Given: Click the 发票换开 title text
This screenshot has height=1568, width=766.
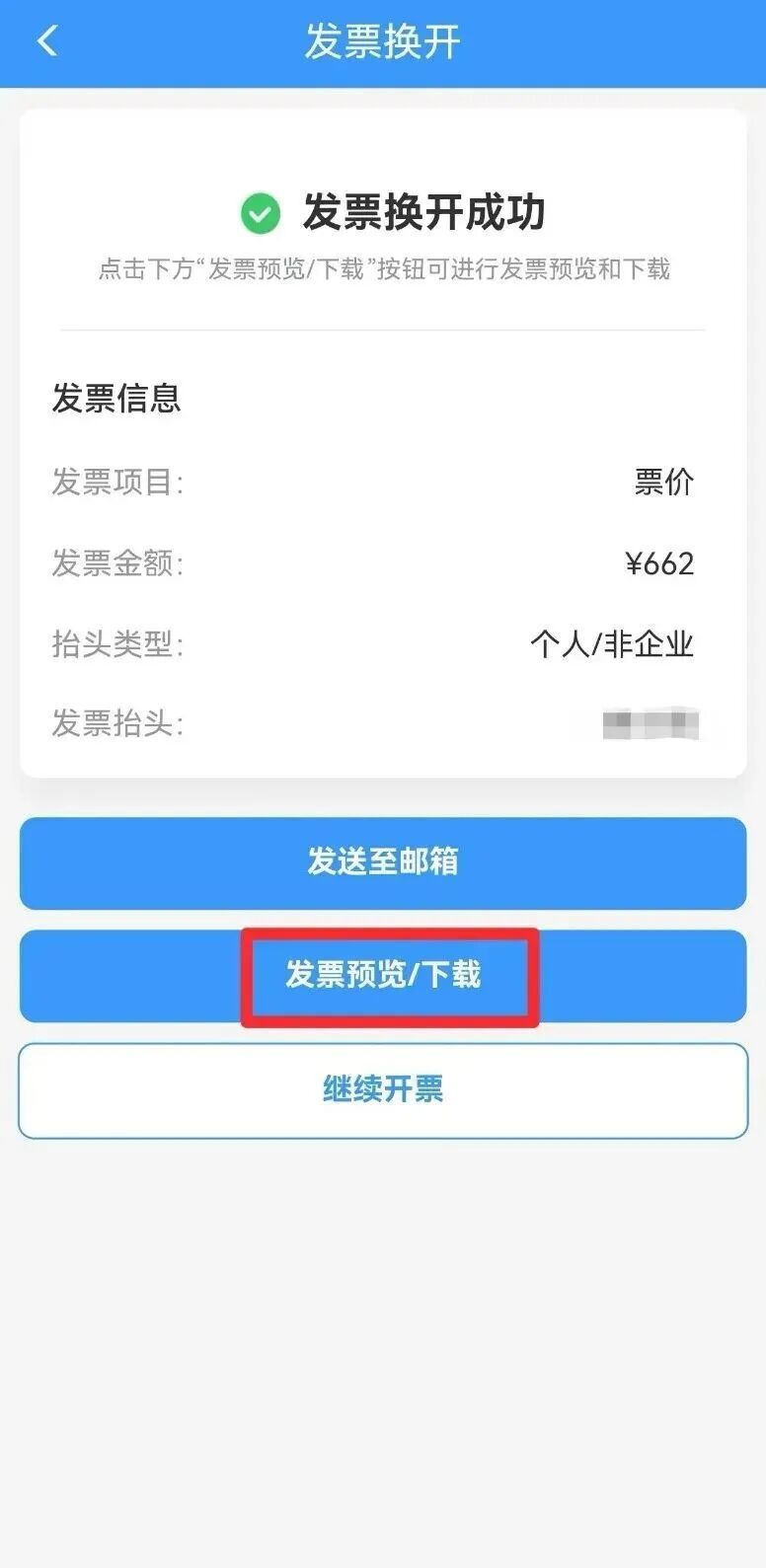Looking at the screenshot, I should (x=383, y=43).
